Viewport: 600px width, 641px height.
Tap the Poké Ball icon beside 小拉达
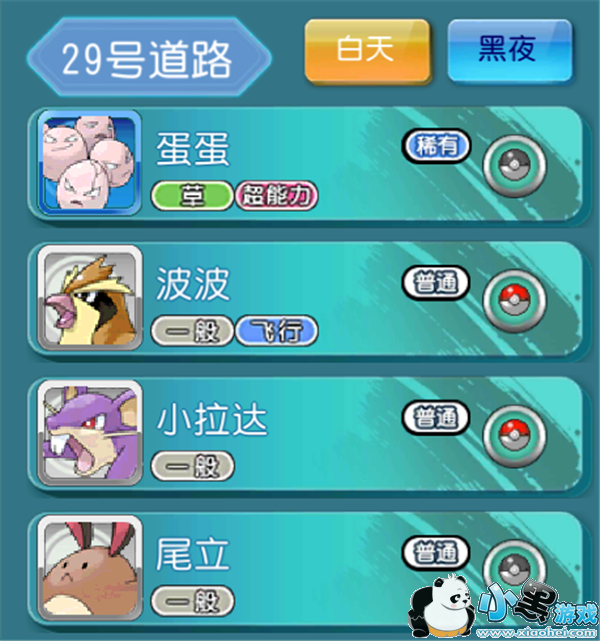click(514, 436)
